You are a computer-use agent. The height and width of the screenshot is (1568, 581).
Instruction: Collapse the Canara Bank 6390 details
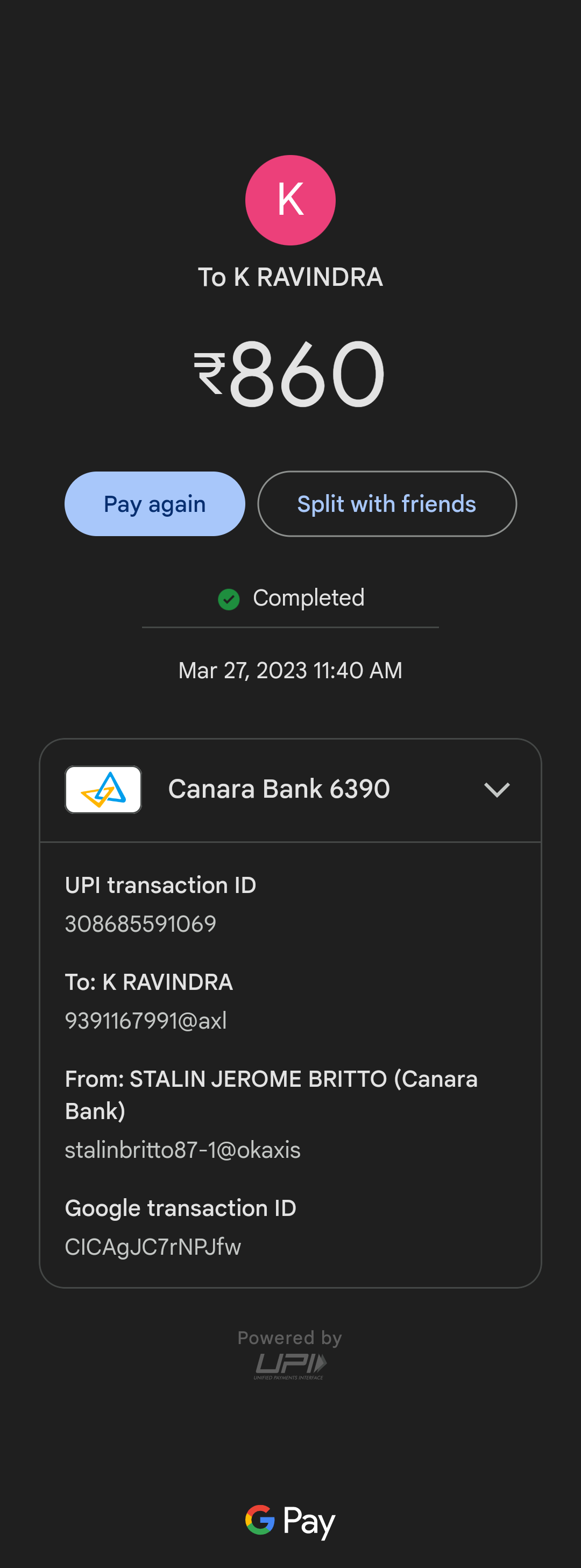point(497,790)
